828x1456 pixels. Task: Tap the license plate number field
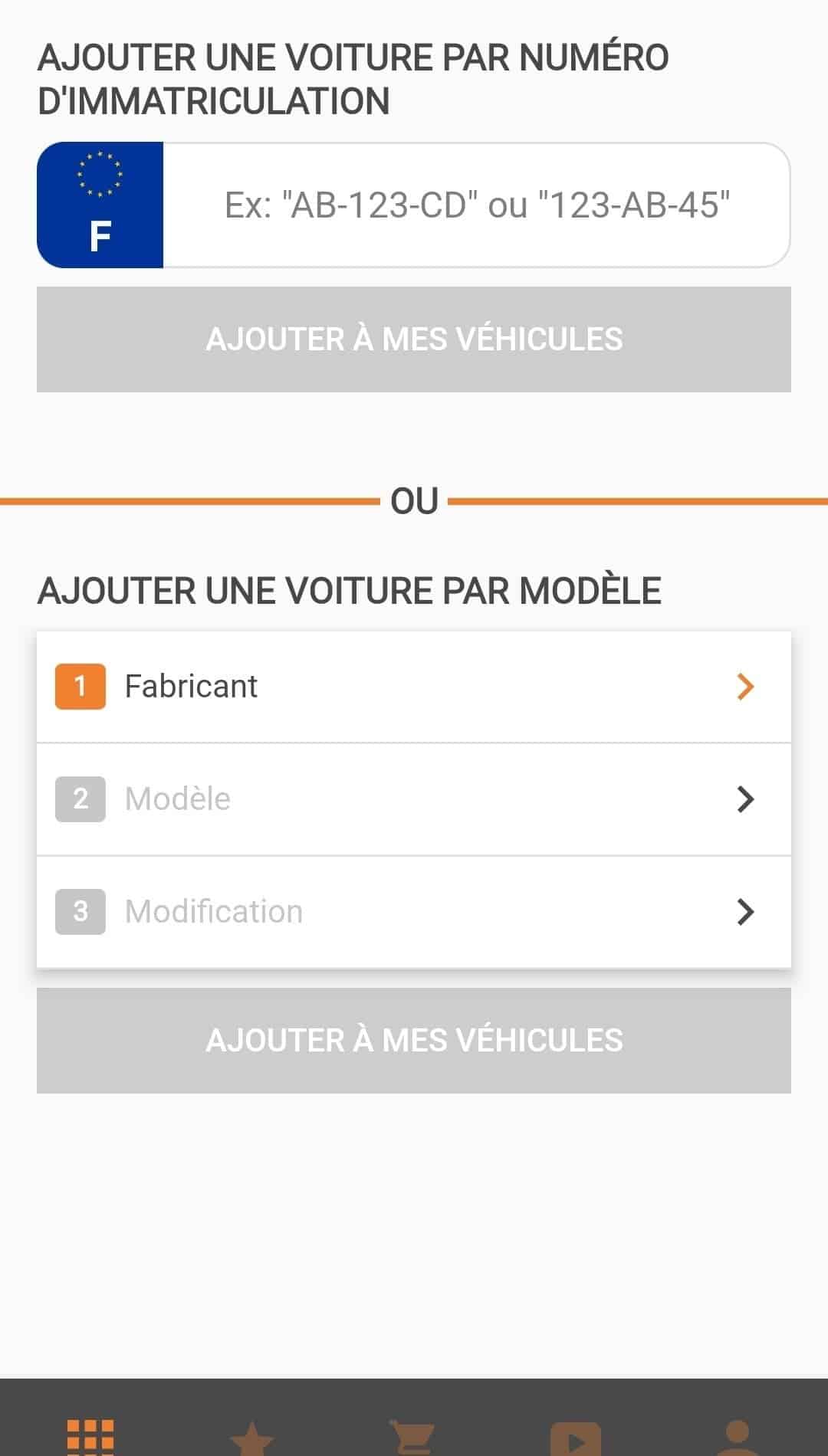point(475,205)
